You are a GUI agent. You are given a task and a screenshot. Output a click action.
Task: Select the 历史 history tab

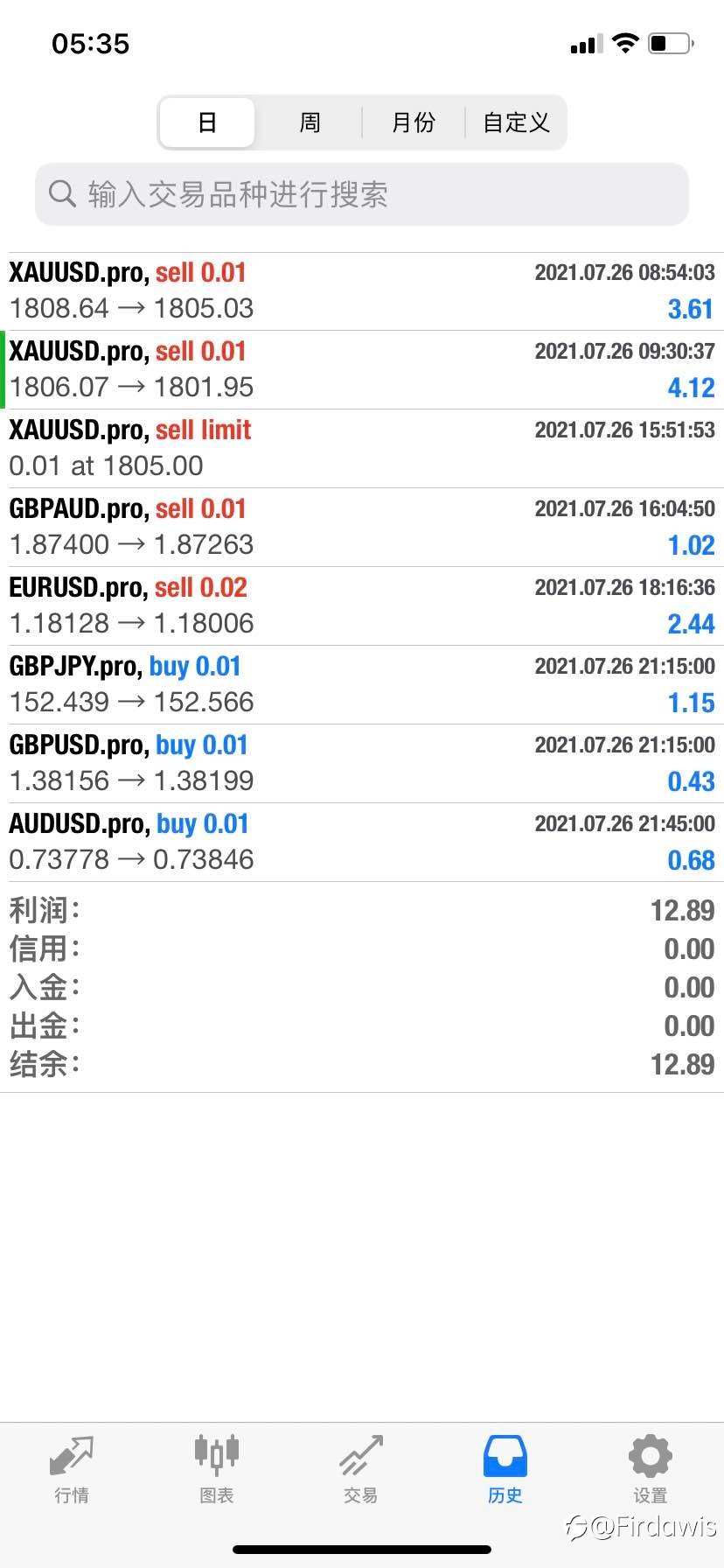tap(505, 1470)
